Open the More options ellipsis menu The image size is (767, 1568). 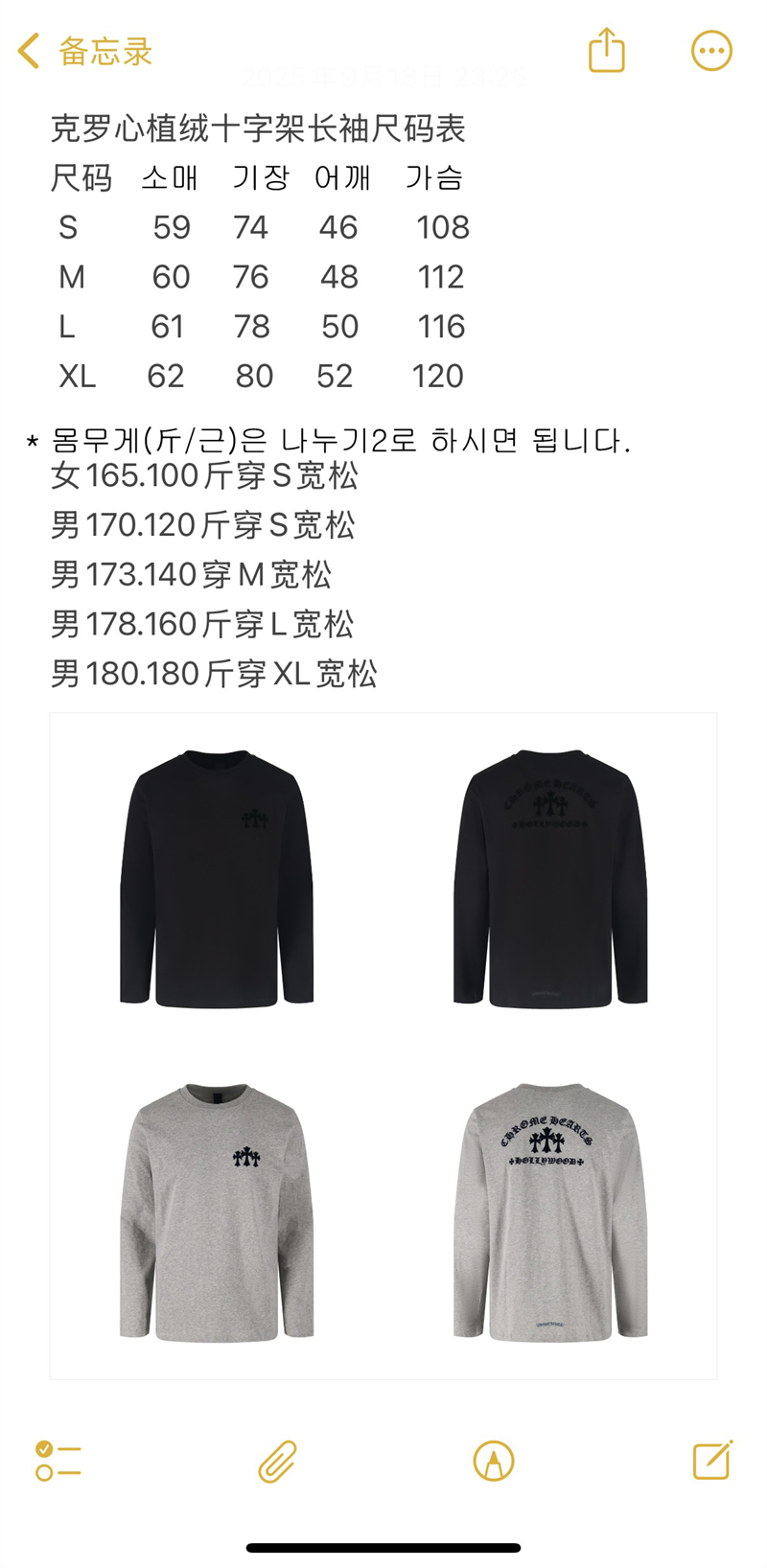(x=710, y=50)
